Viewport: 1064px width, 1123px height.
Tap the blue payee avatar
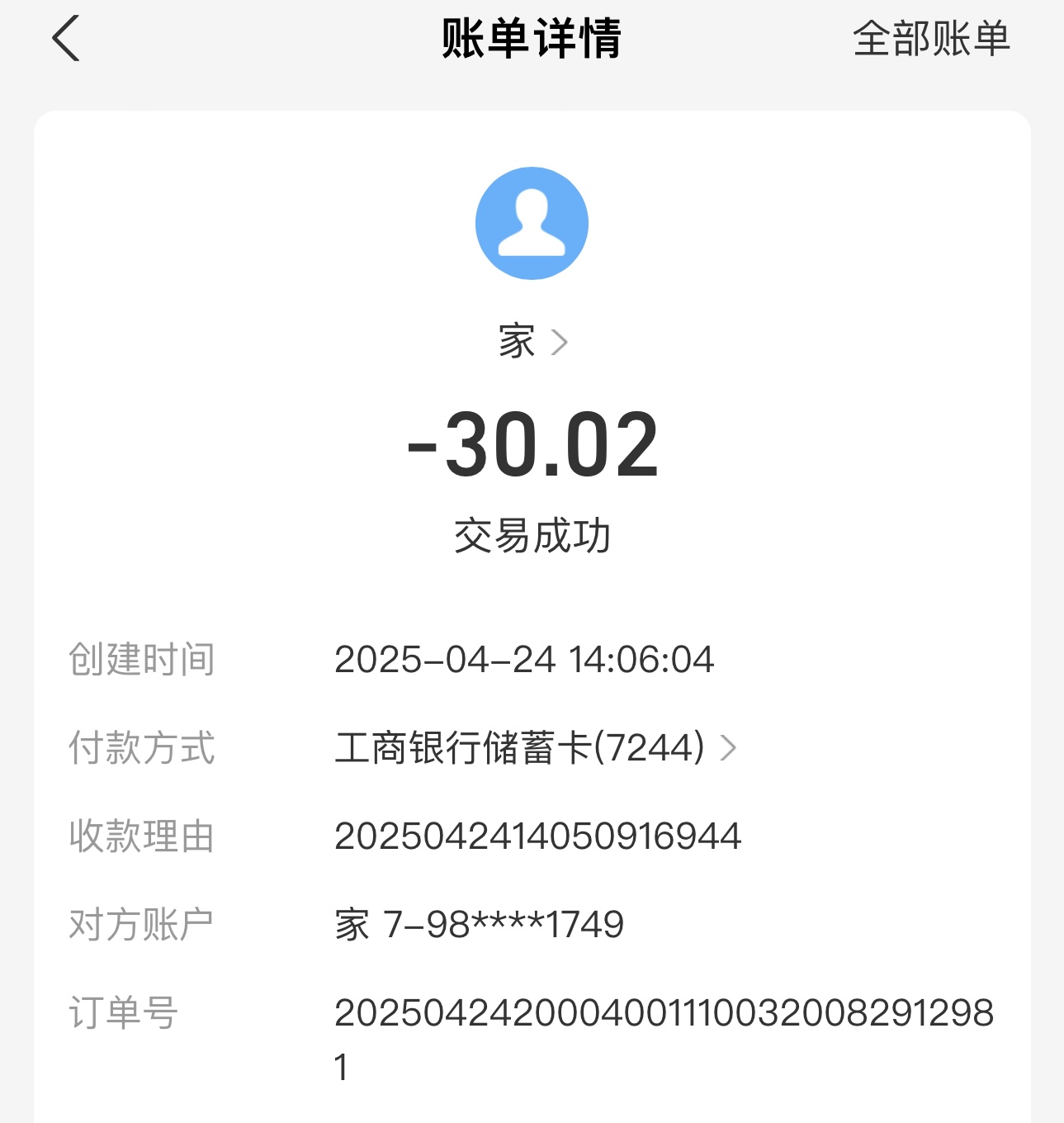tap(532, 223)
